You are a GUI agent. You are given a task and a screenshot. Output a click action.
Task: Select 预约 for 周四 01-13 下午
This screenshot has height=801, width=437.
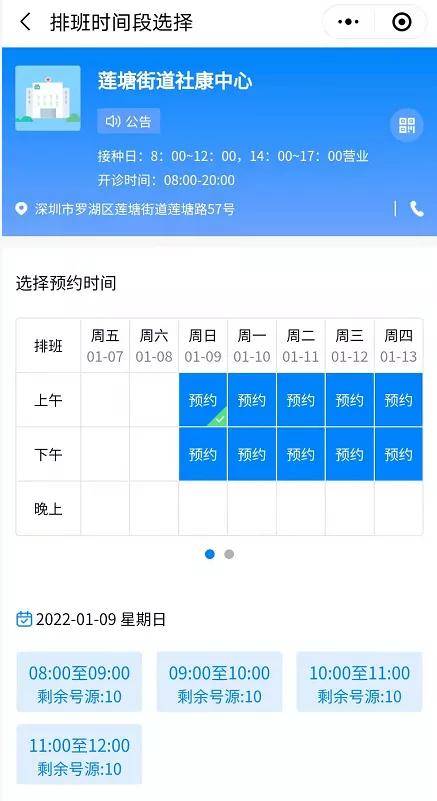pyautogui.click(x=399, y=454)
